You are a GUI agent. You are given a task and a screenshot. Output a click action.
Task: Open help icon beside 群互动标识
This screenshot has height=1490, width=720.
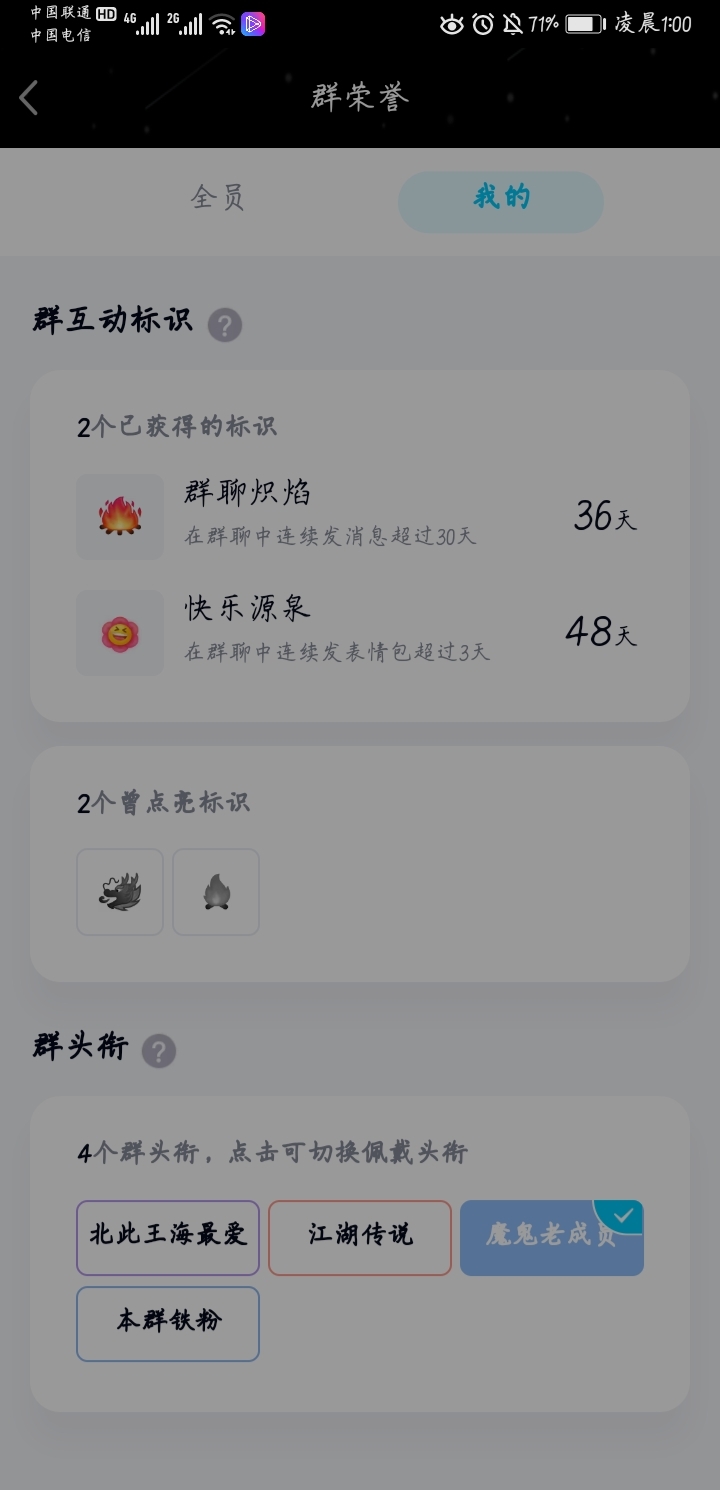pyautogui.click(x=225, y=325)
